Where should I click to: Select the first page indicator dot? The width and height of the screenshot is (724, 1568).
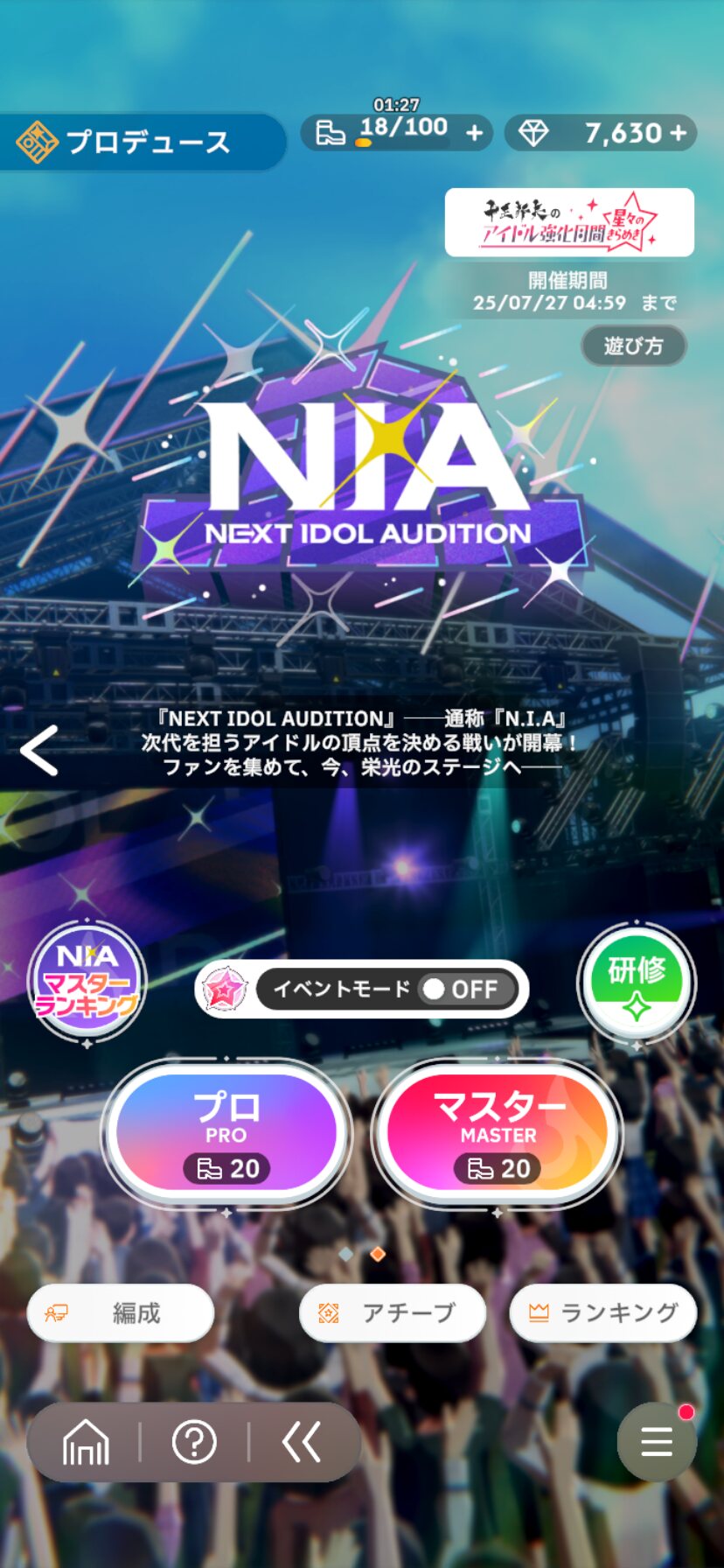(x=346, y=1254)
